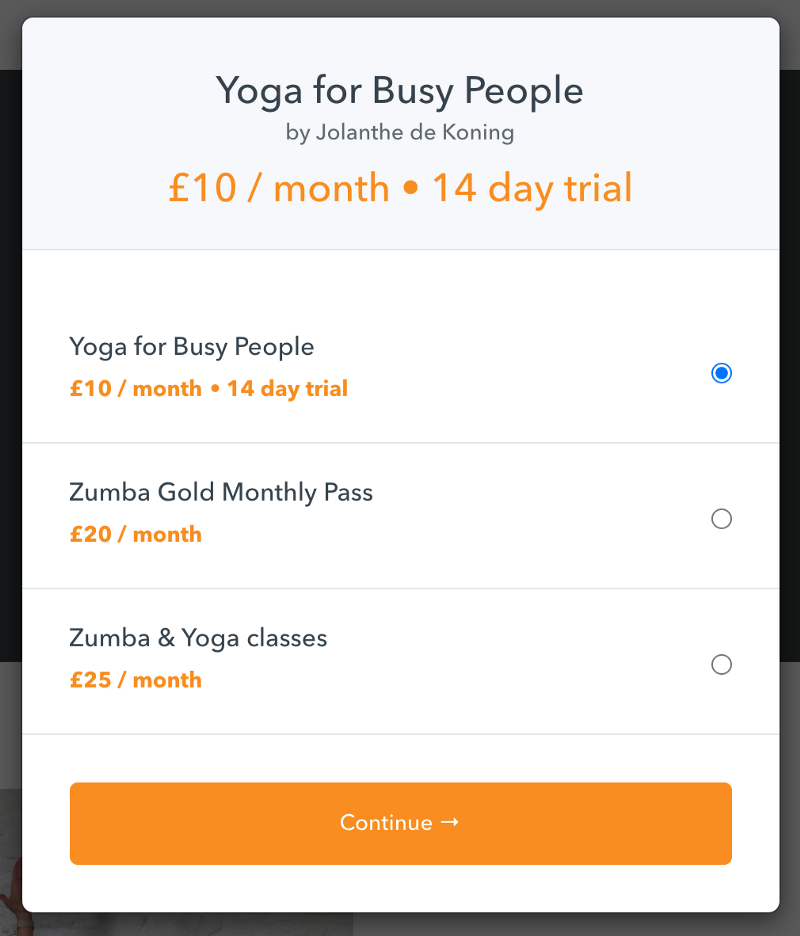Pick the Zumba & Yoga classes plan
Viewport: 800px width, 936px height.
click(x=721, y=665)
